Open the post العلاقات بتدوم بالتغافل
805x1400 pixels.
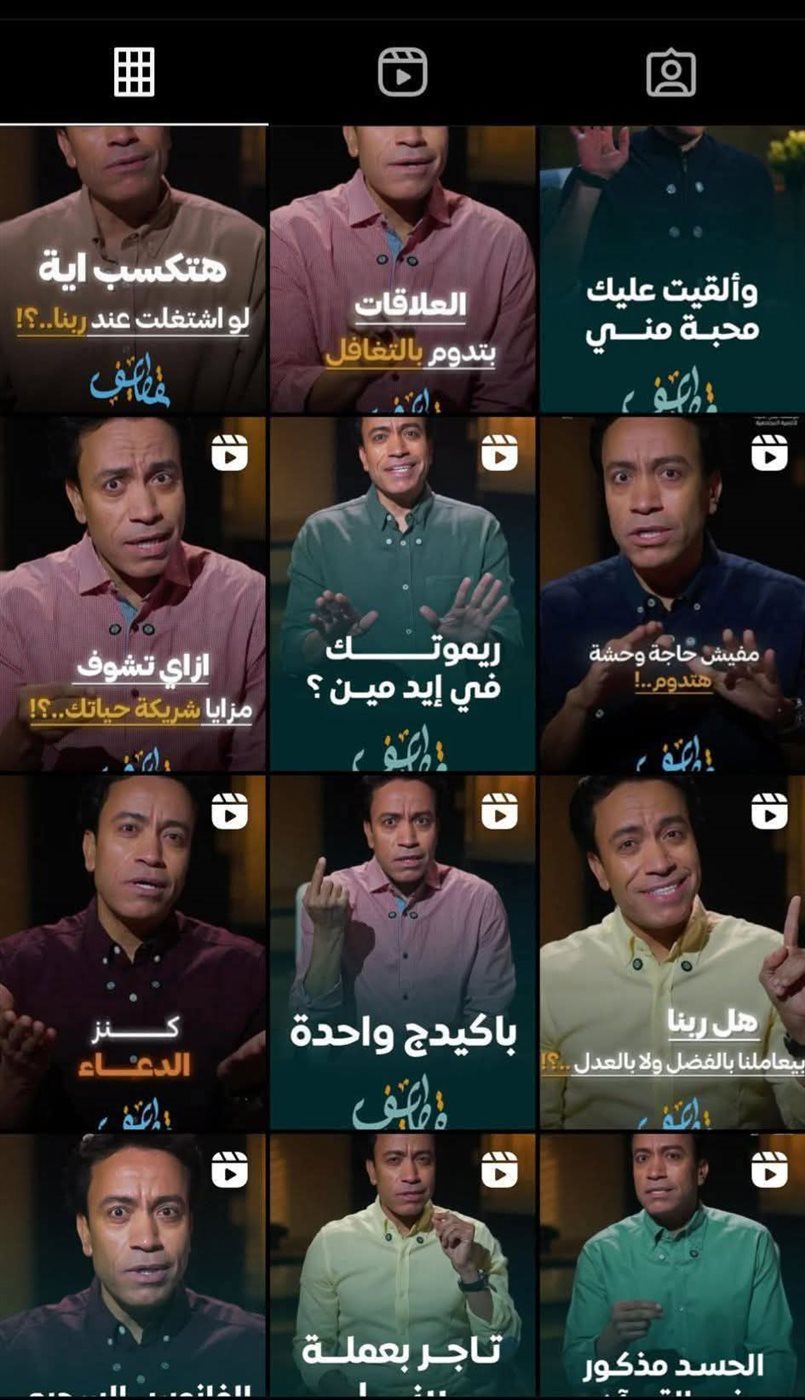[402, 268]
